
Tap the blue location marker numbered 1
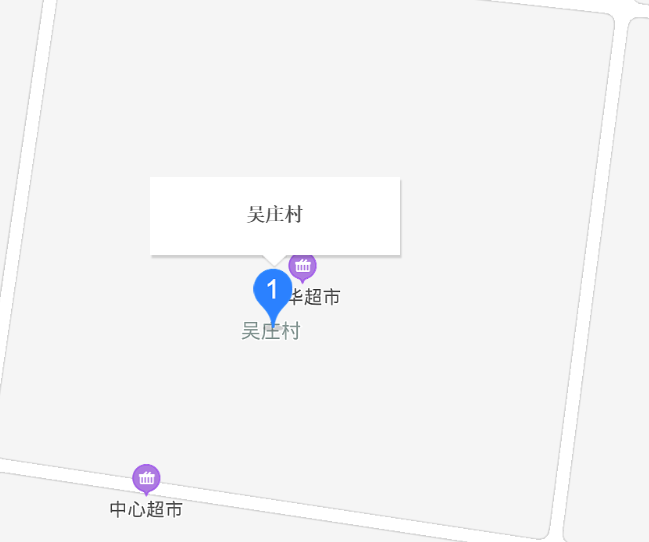pyautogui.click(x=271, y=293)
